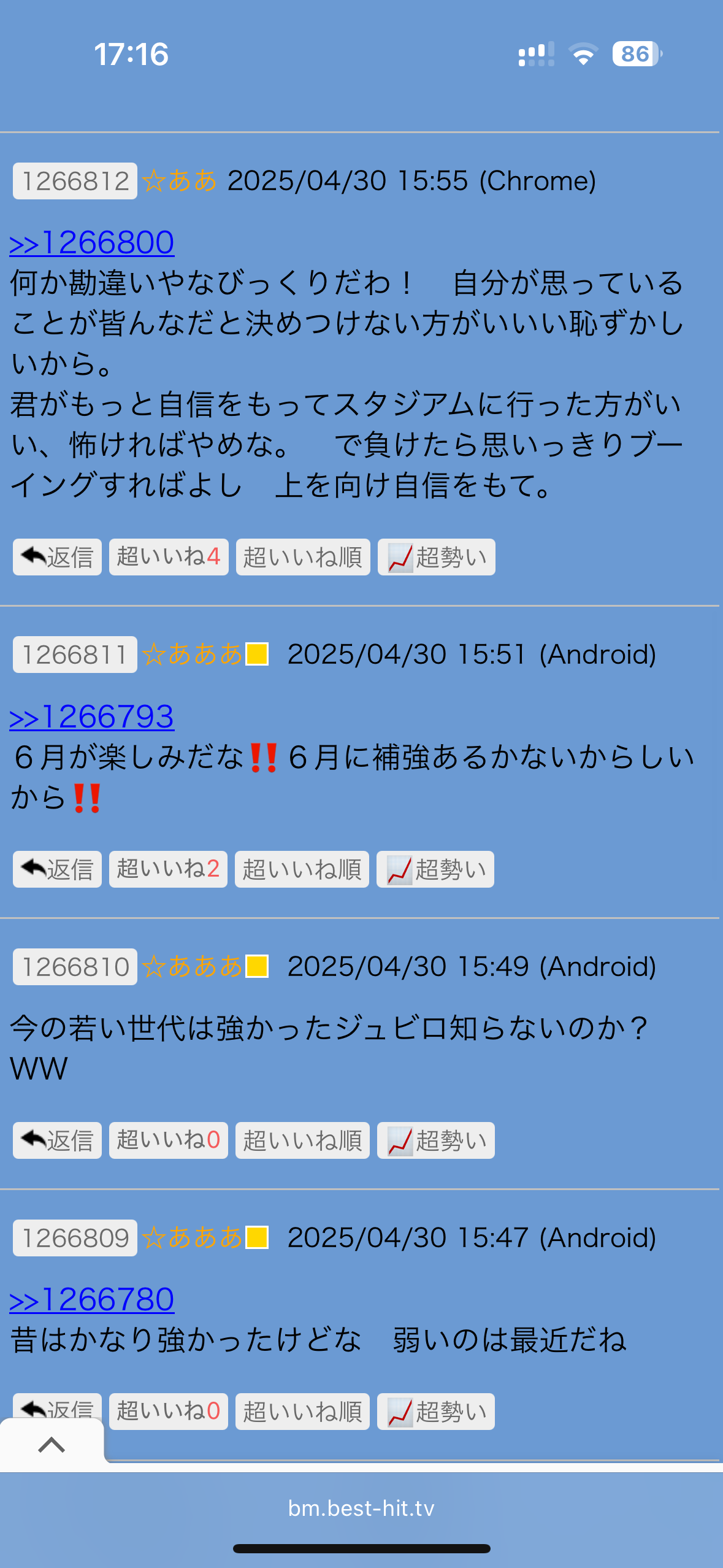This screenshot has height=1568, width=723.
Task: Tap 返信 to reply to post 1266811
Action: point(57,869)
